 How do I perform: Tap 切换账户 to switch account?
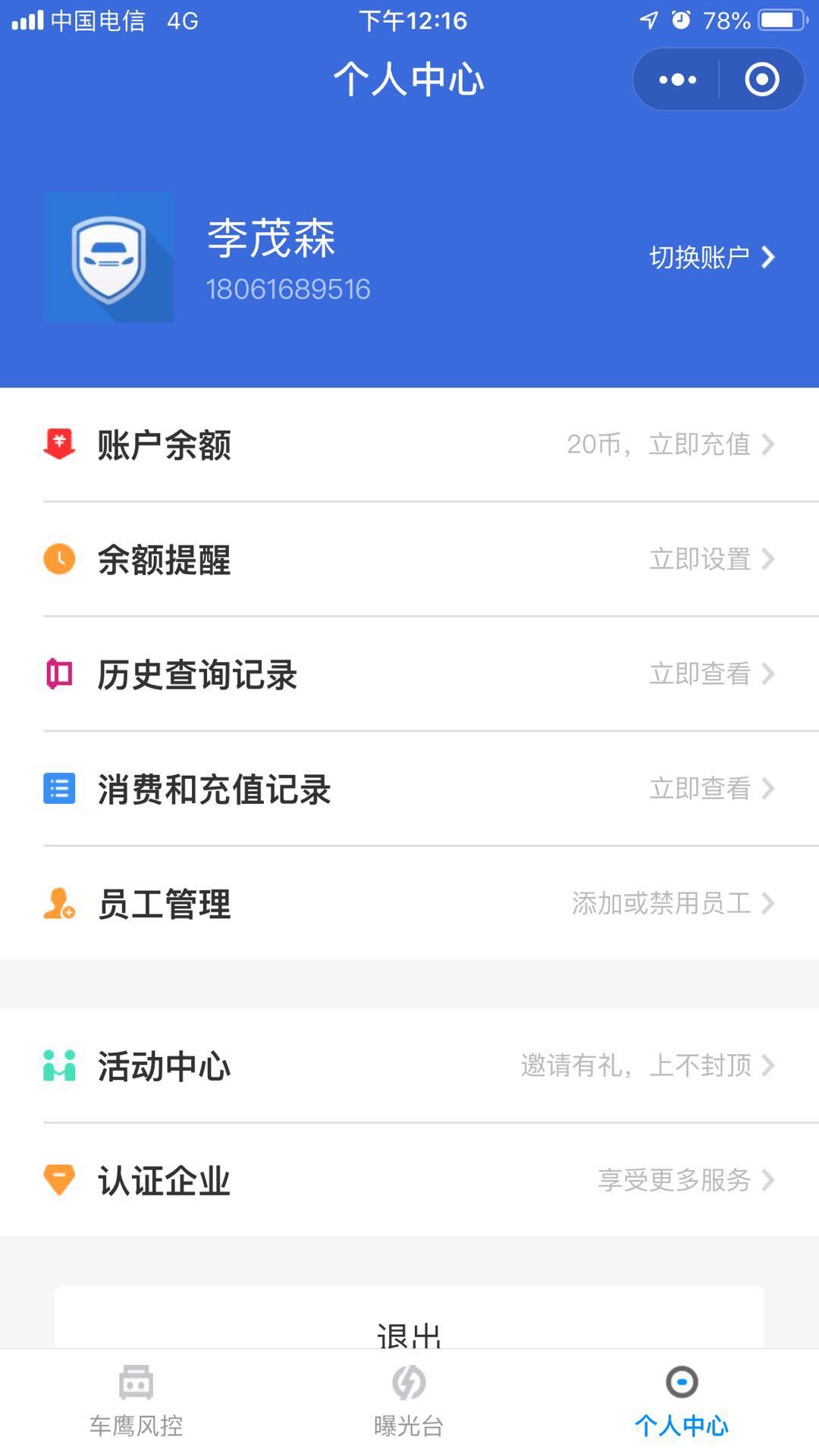pos(712,258)
